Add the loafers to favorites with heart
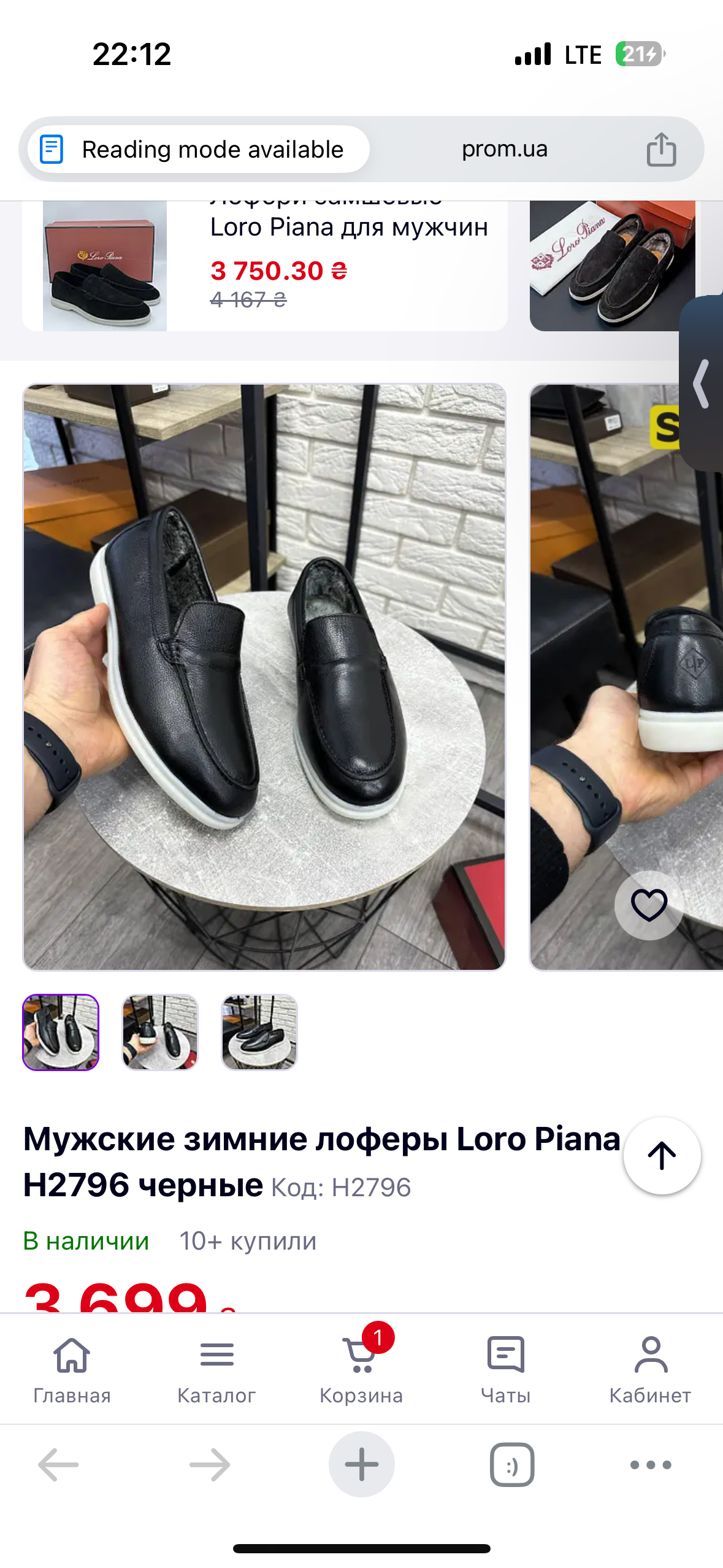723x1568 pixels. [649, 905]
